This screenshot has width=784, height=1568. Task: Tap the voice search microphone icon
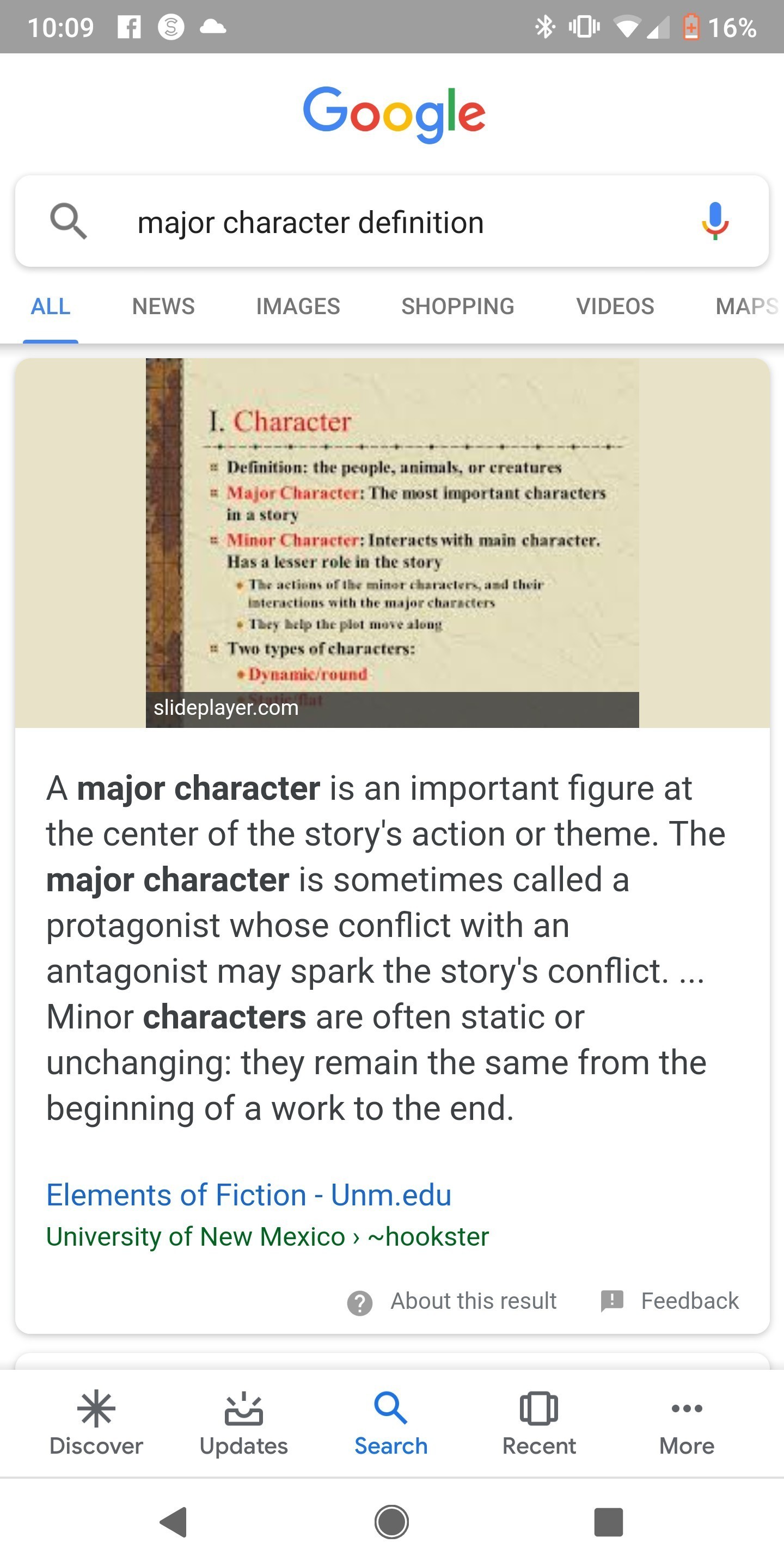715,222
